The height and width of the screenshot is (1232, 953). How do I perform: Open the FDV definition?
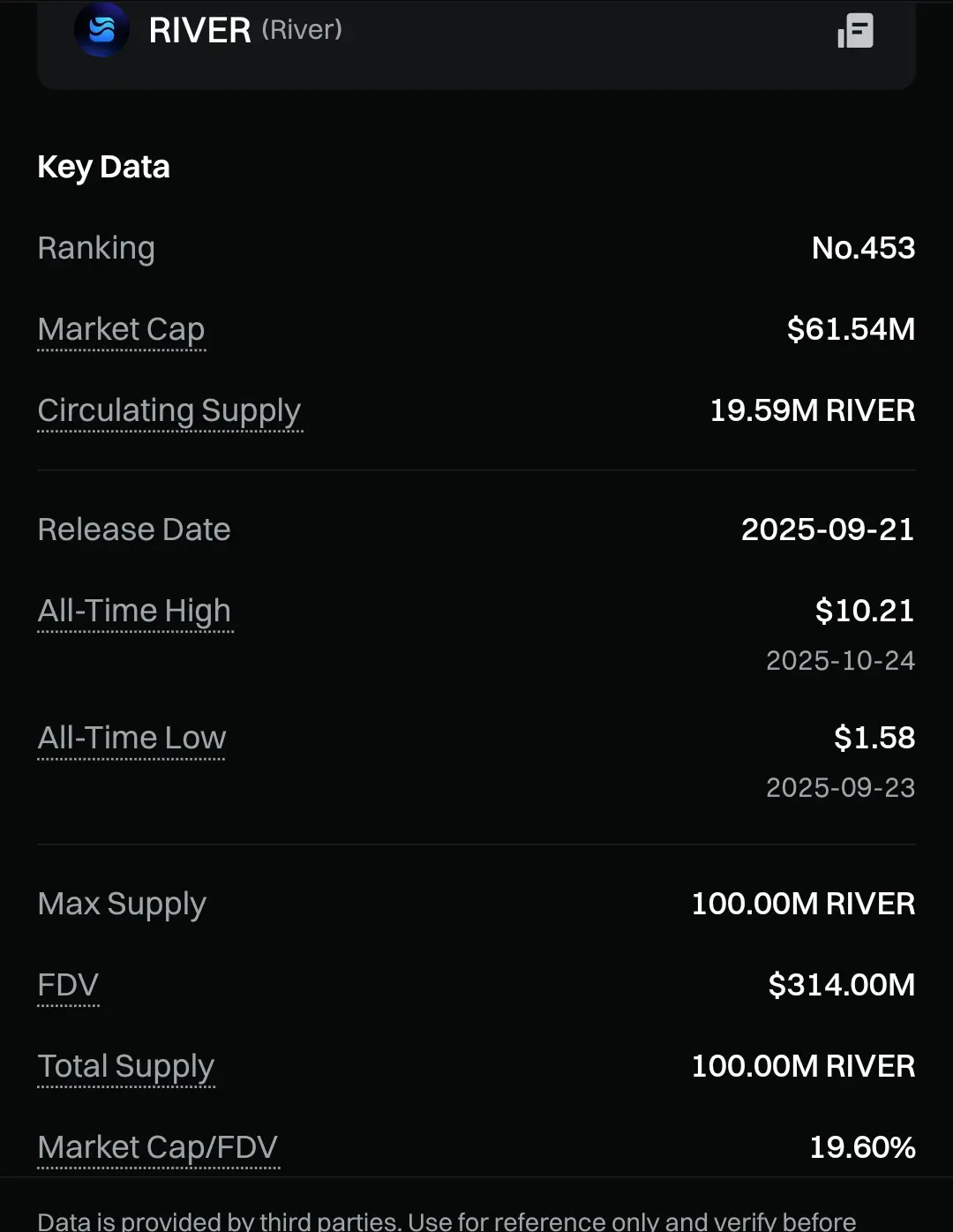pos(68,986)
